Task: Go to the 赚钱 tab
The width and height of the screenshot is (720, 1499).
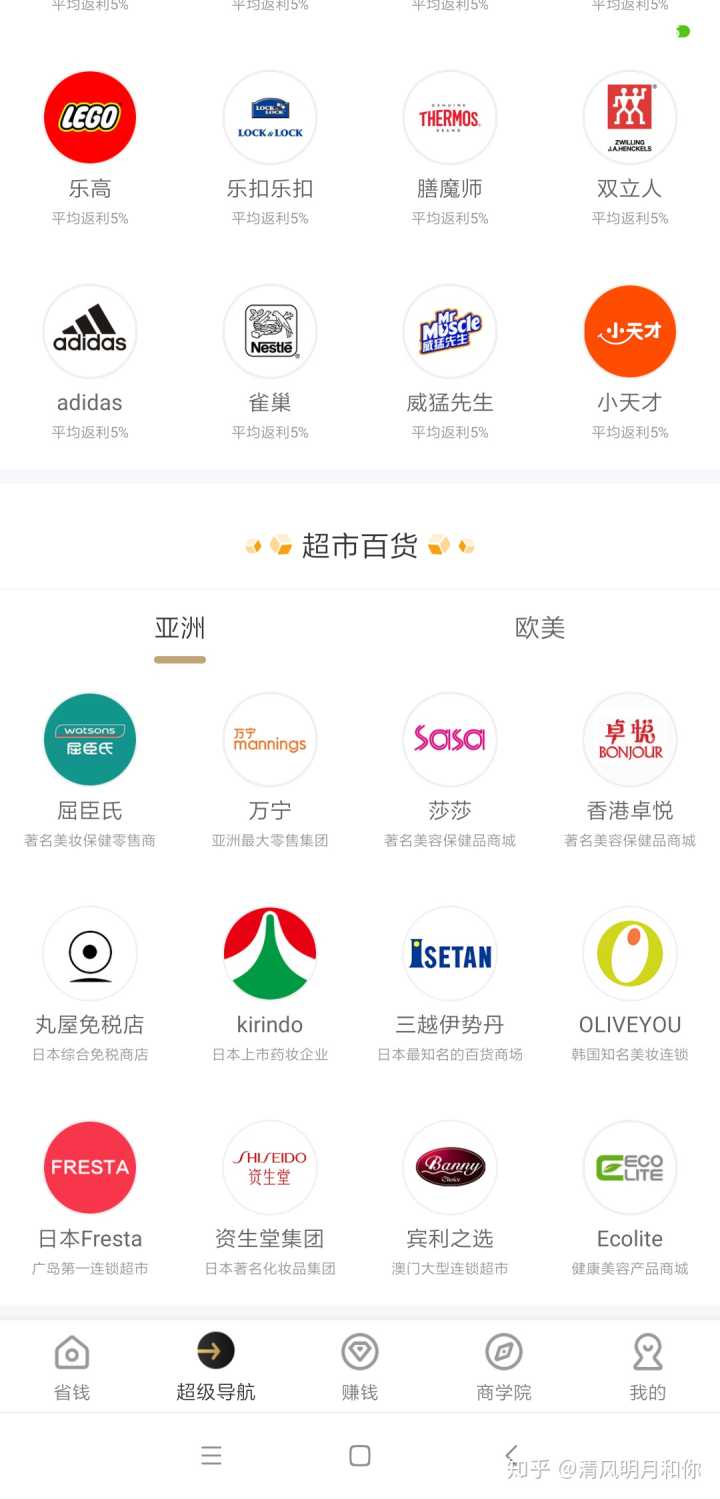Action: [x=360, y=1366]
